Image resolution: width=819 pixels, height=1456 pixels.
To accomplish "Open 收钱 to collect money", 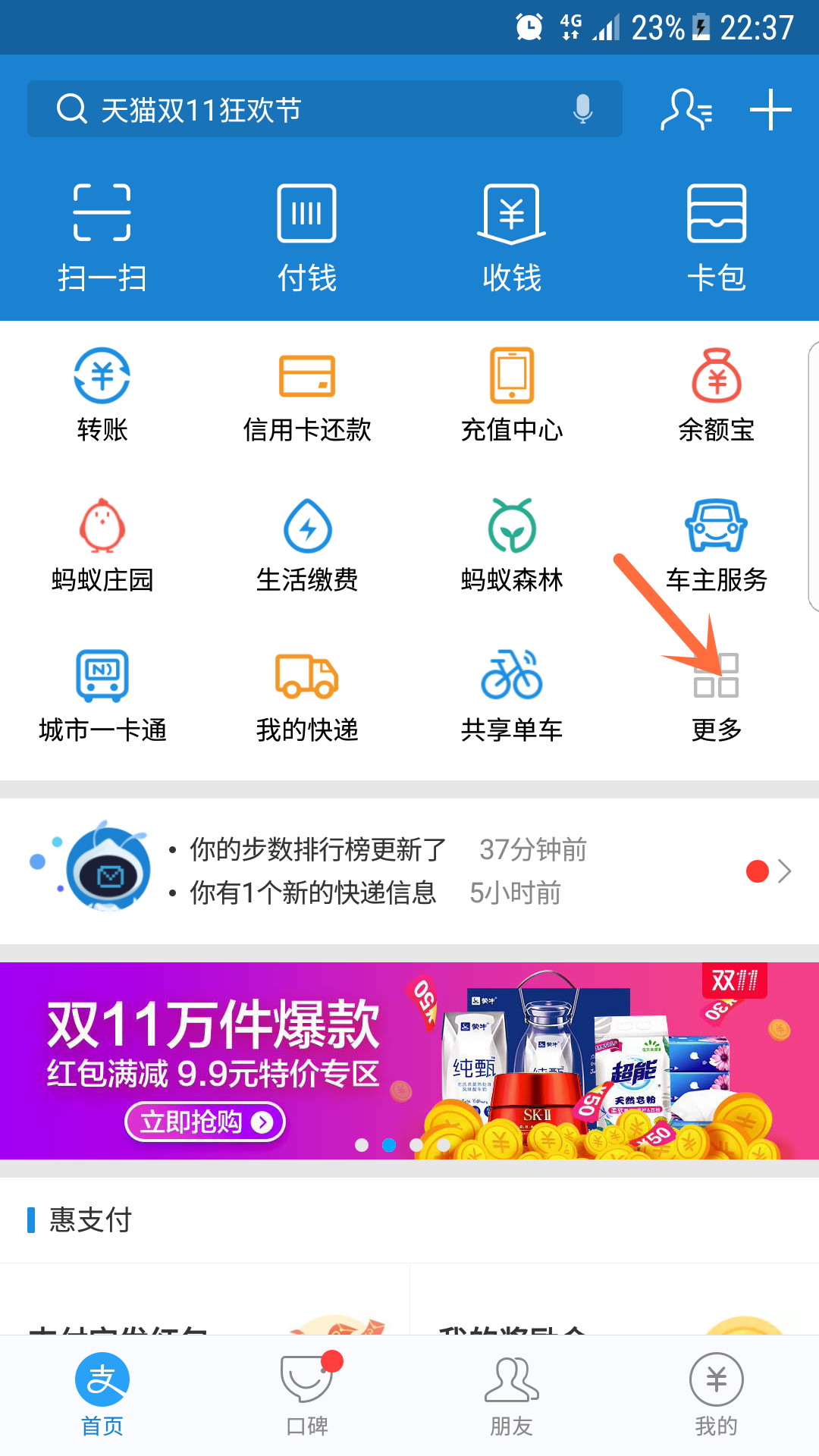I will 512,235.
